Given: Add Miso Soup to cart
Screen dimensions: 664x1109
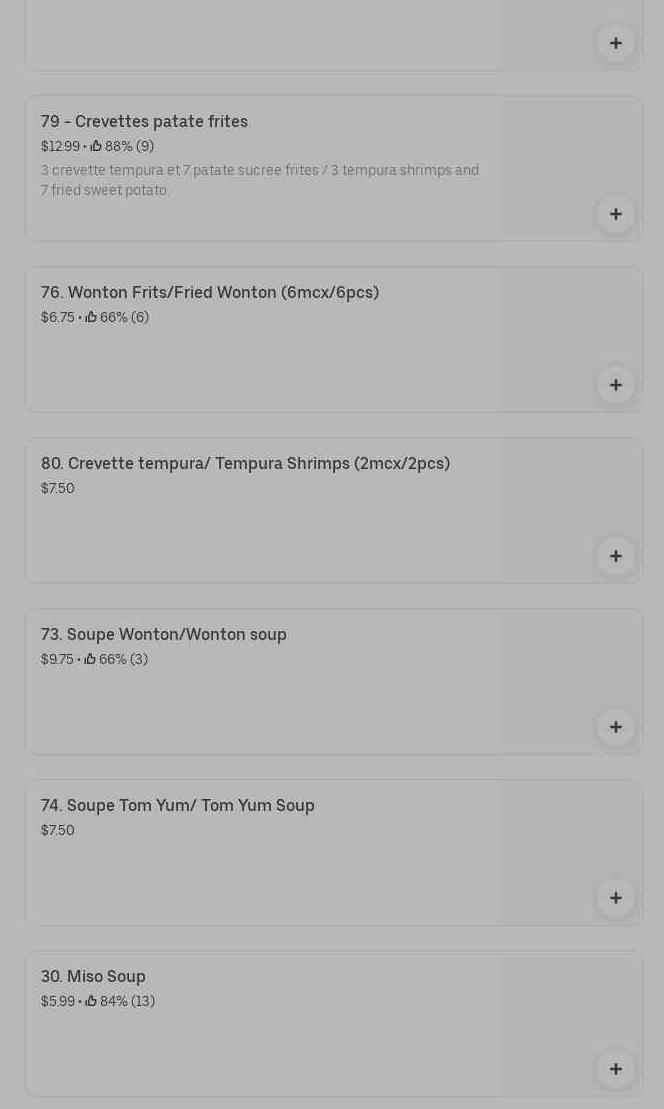Looking at the screenshot, I should pos(615,1069).
